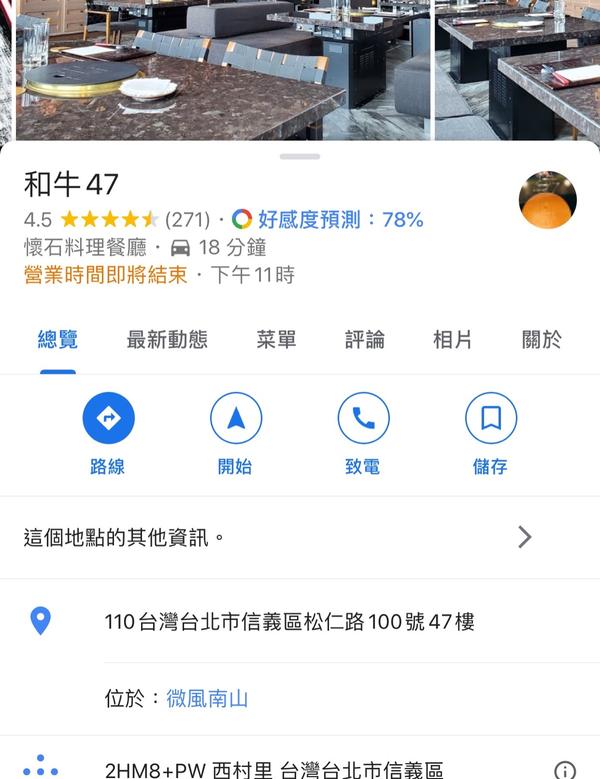The width and height of the screenshot is (600, 779).
Task: Select the 總覽 tab
Action: [58, 340]
